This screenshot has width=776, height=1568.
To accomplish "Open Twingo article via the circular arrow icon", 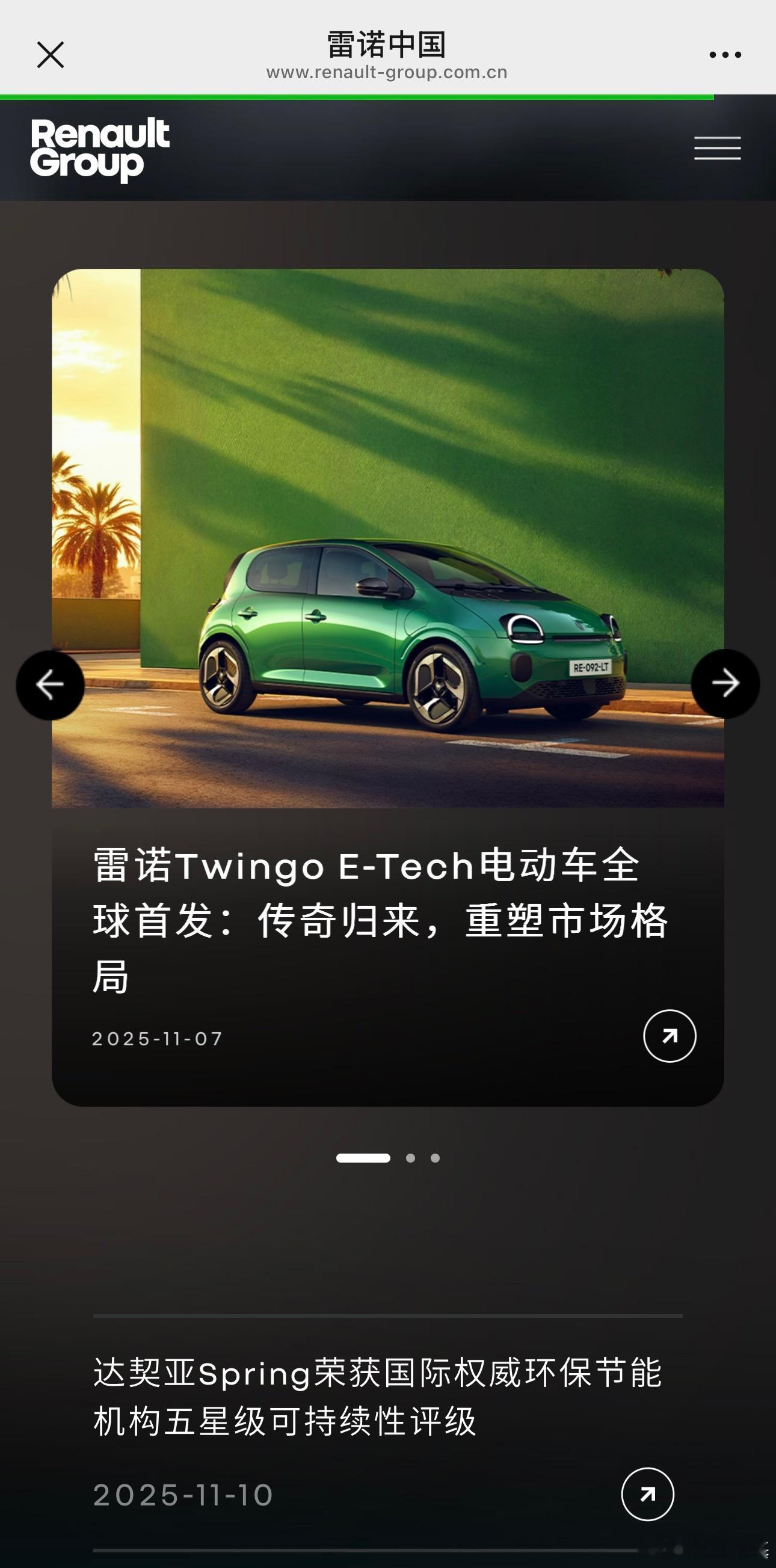I will point(669,1036).
